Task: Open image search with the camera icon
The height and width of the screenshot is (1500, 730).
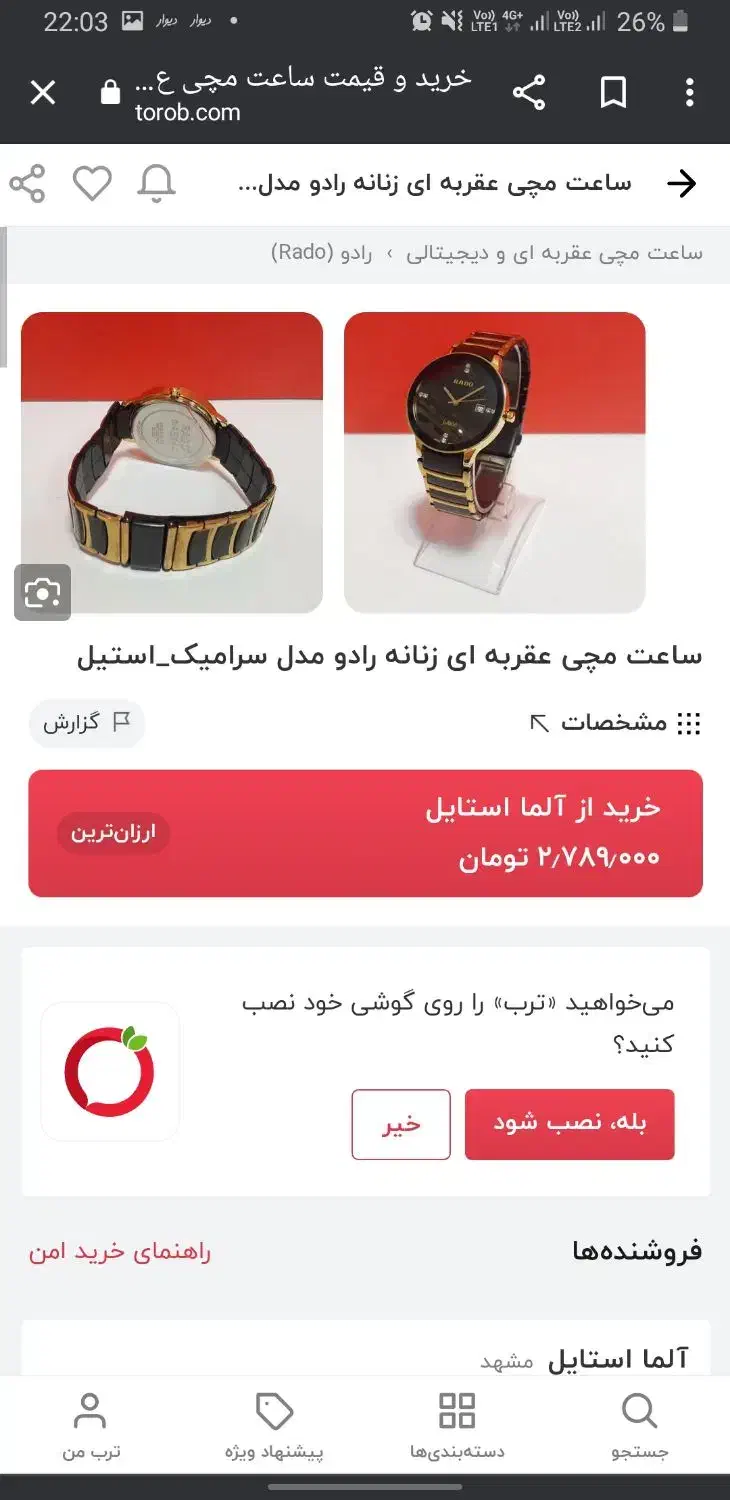Action: pyautogui.click(x=42, y=592)
